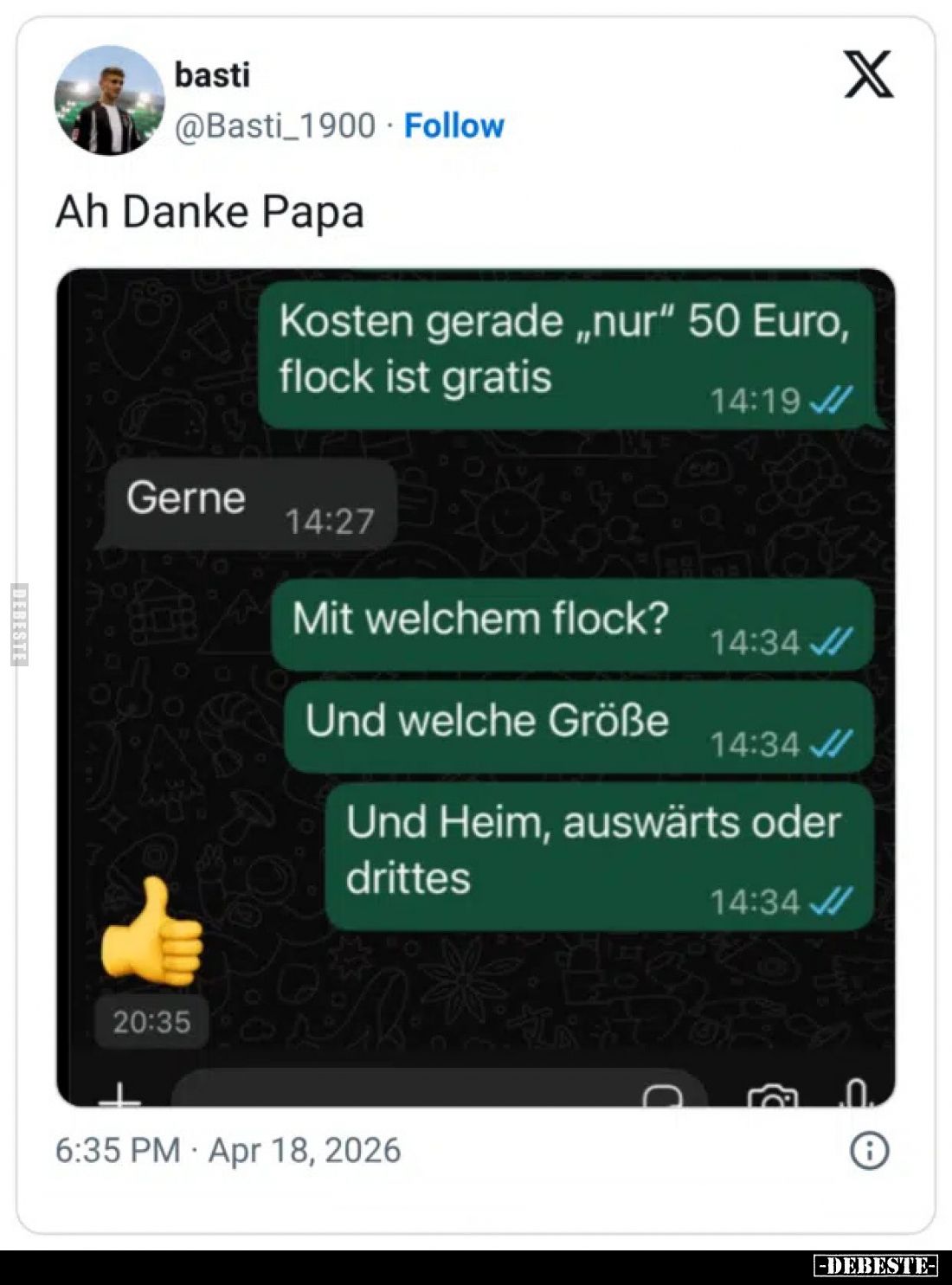Tap the 'Kosten gerade nur 50 Euro' message
This screenshot has height=1285, width=952.
point(563,350)
